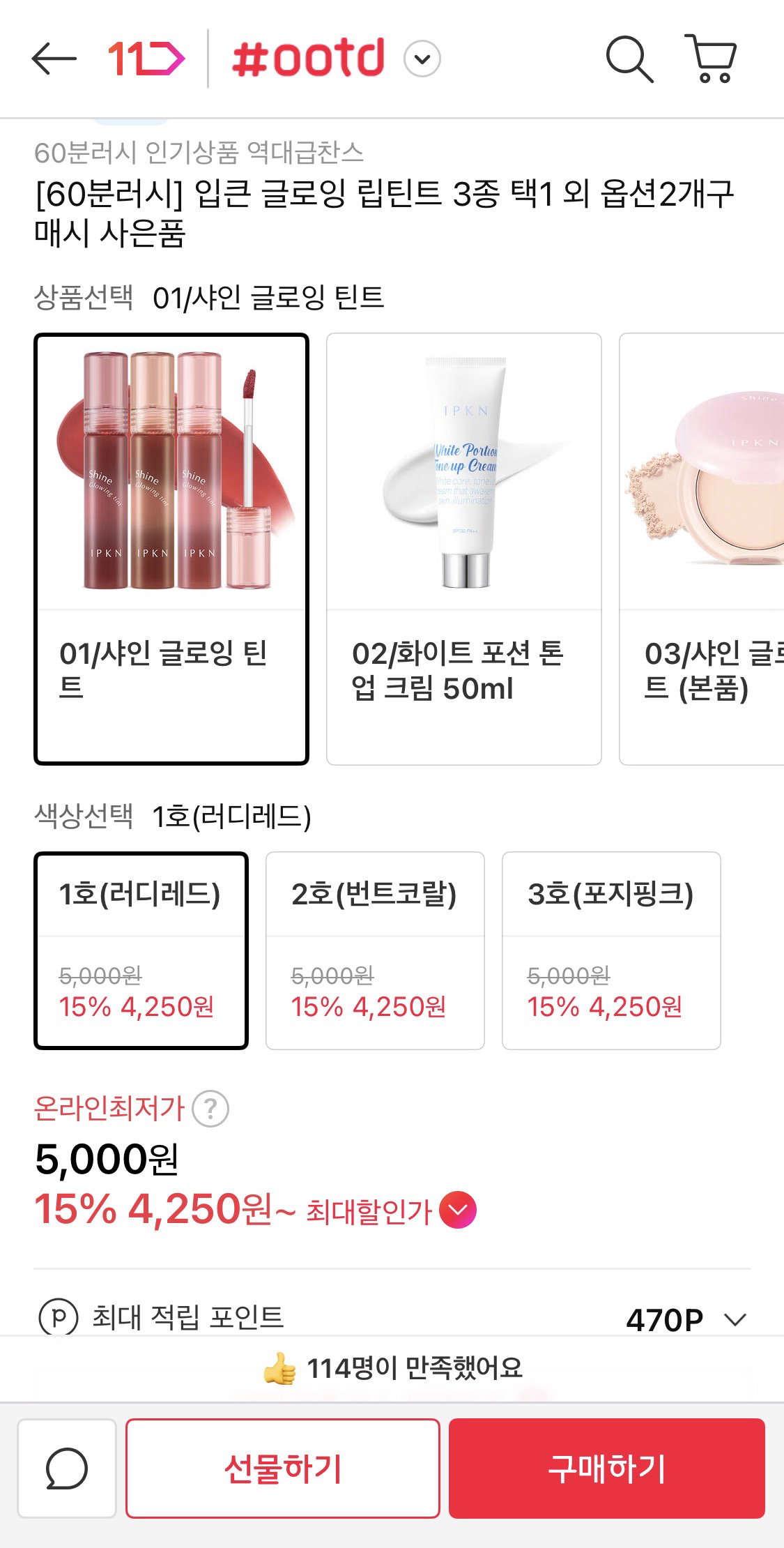Open the chat inquiry bubble button
The image size is (784, 1548).
(x=67, y=1468)
